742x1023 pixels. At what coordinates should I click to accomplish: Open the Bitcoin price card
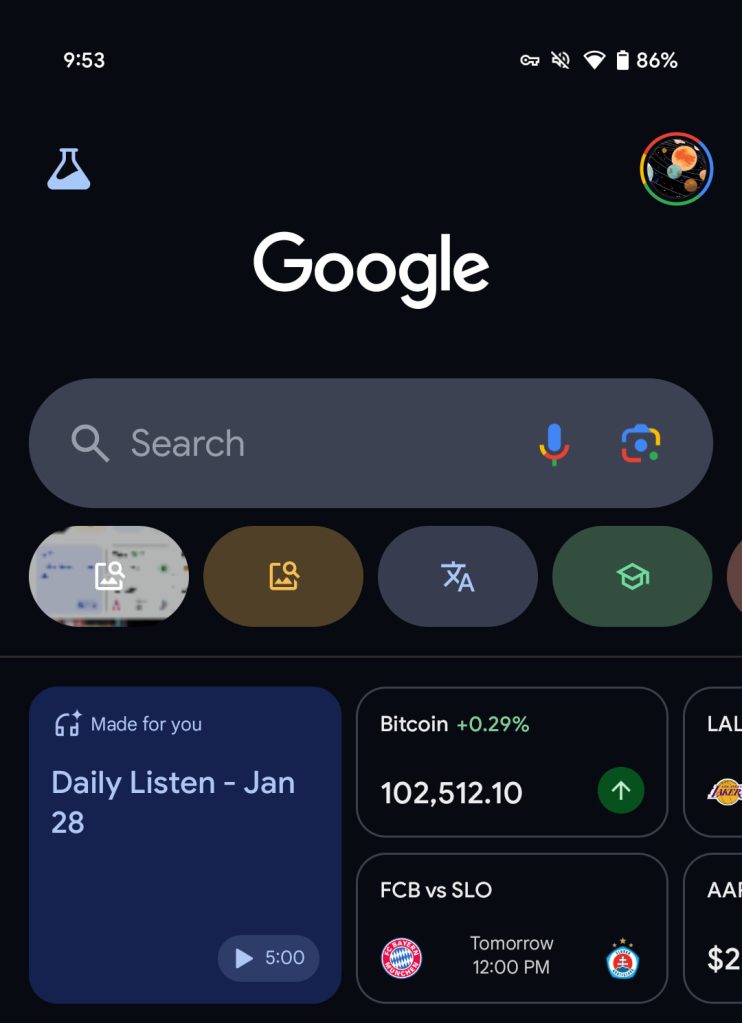(x=511, y=763)
